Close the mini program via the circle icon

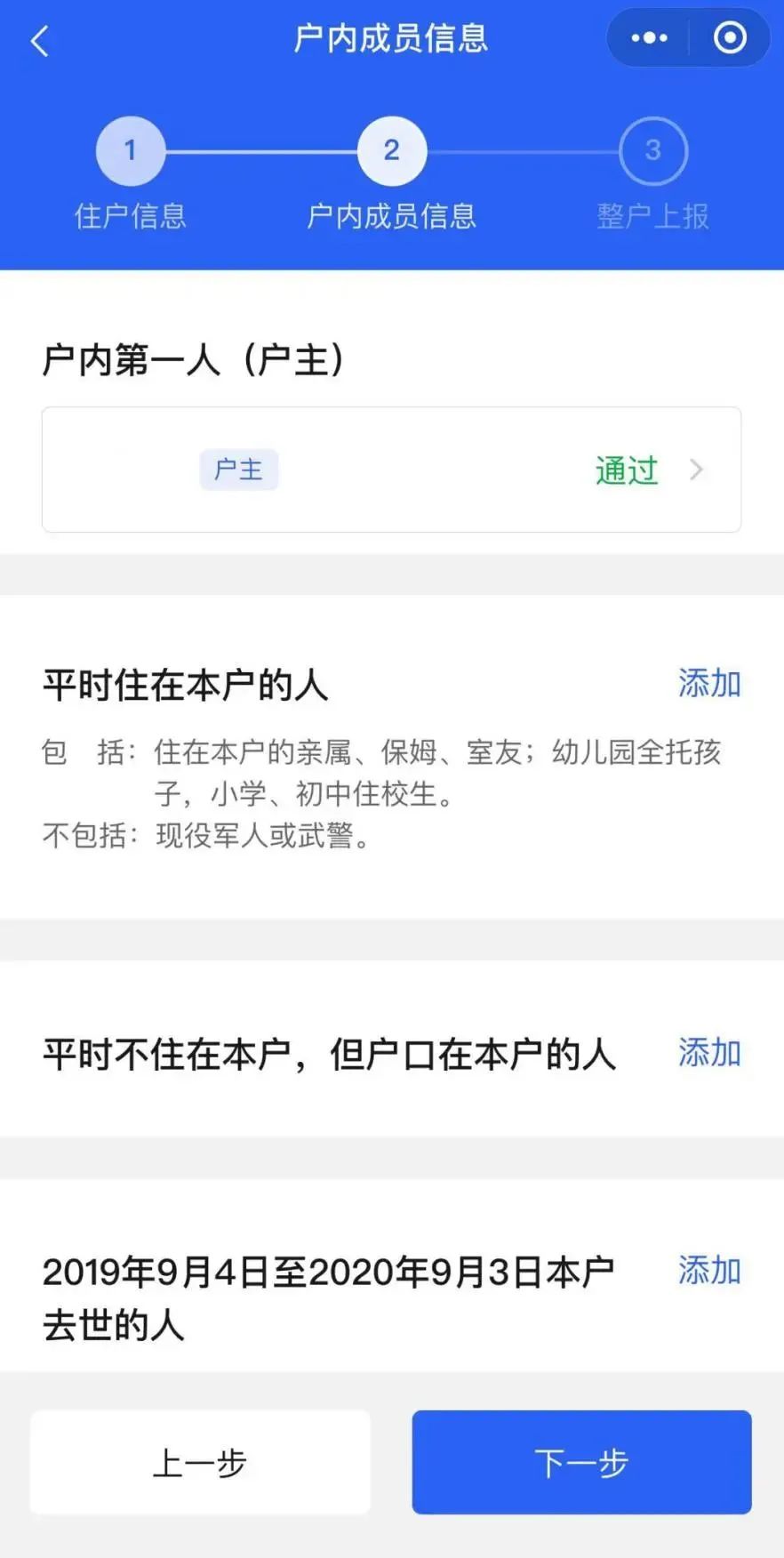coord(730,38)
